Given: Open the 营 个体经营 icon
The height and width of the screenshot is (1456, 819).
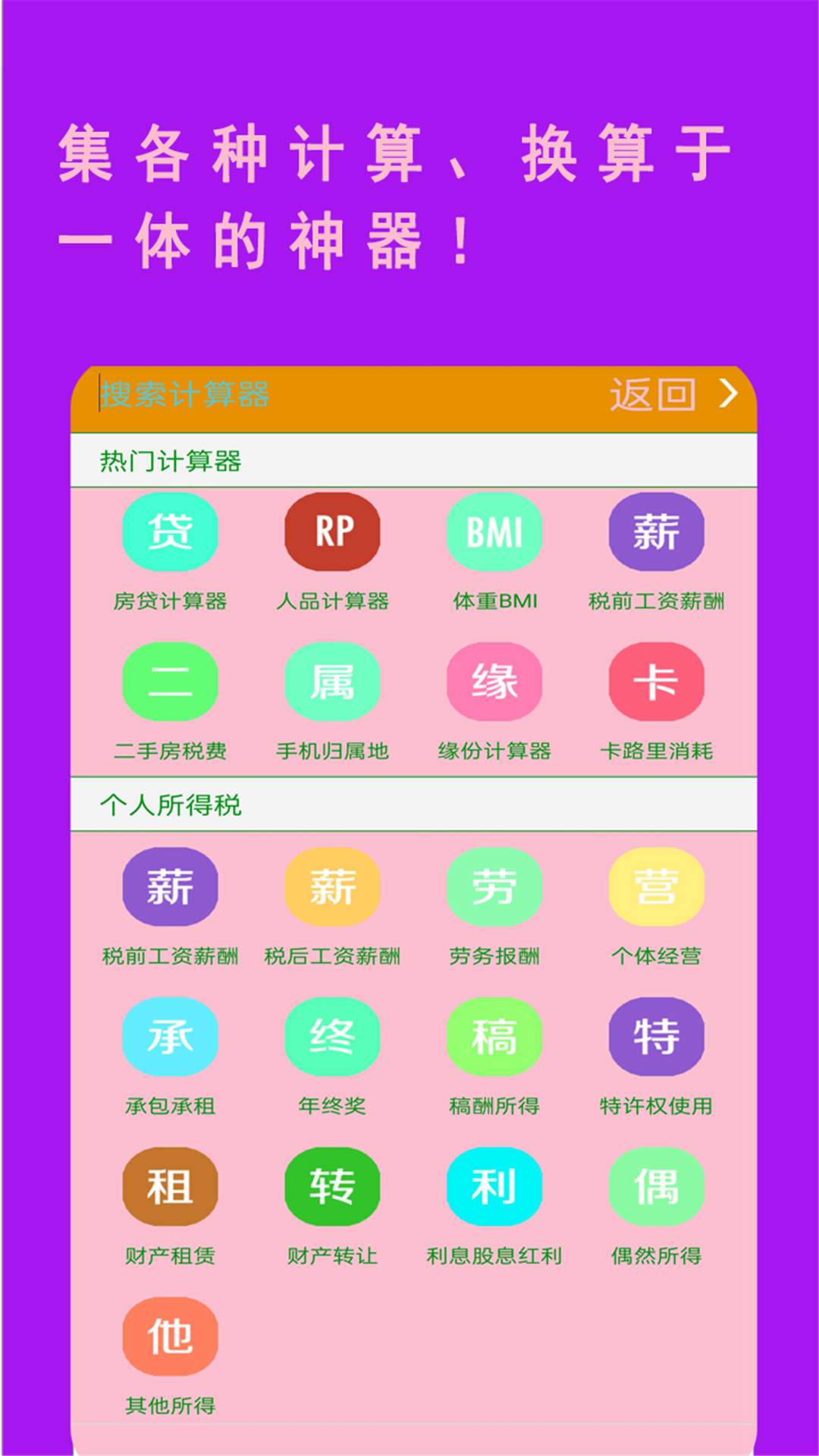Looking at the screenshot, I should [x=657, y=887].
